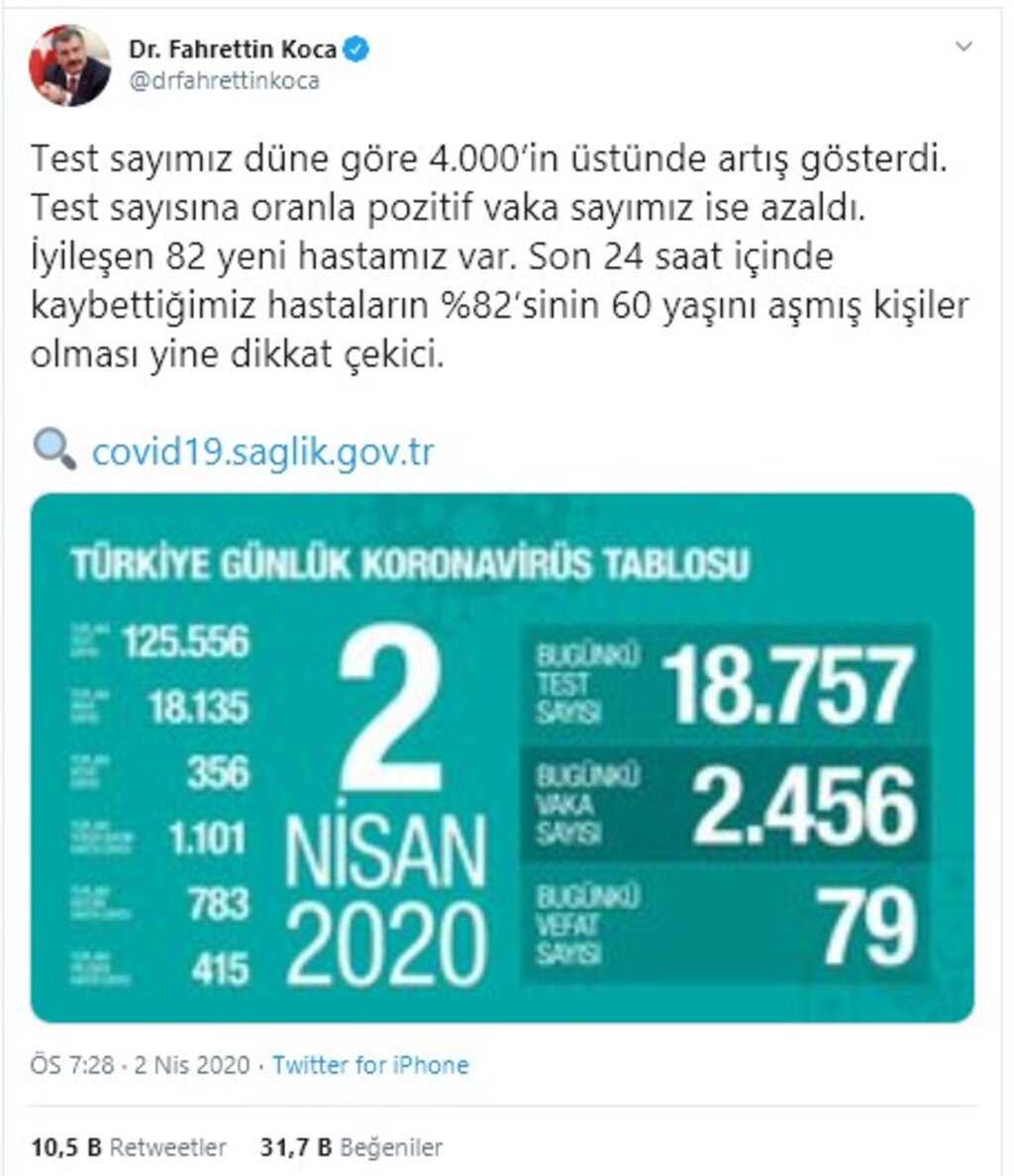View the 10,5 B Retweetler list
This screenshot has height=1176, width=1014.
[x=129, y=1147]
